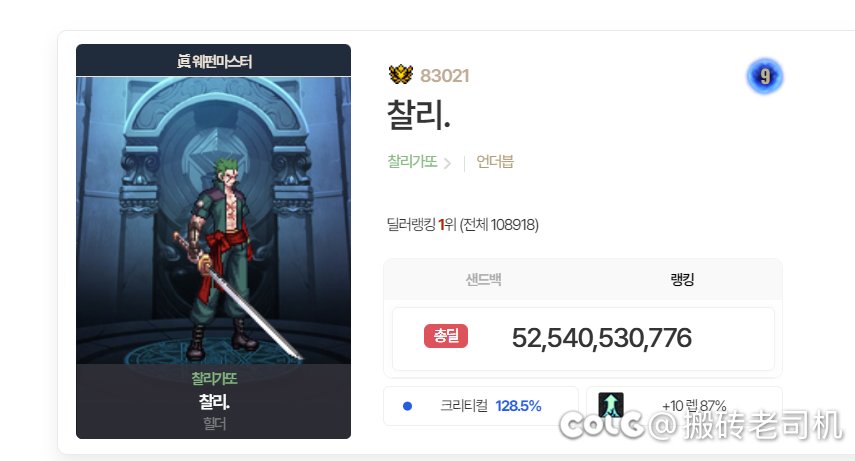
Task: Select the 랭킹 tab
Action: (682, 280)
